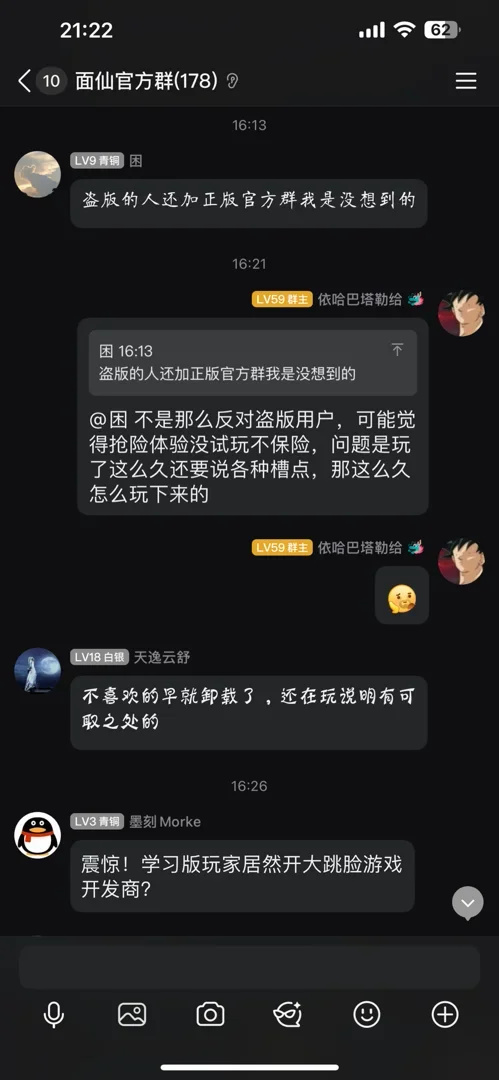The height and width of the screenshot is (1080, 499).
Task: Open the photo gallery picker
Action: (132, 1015)
